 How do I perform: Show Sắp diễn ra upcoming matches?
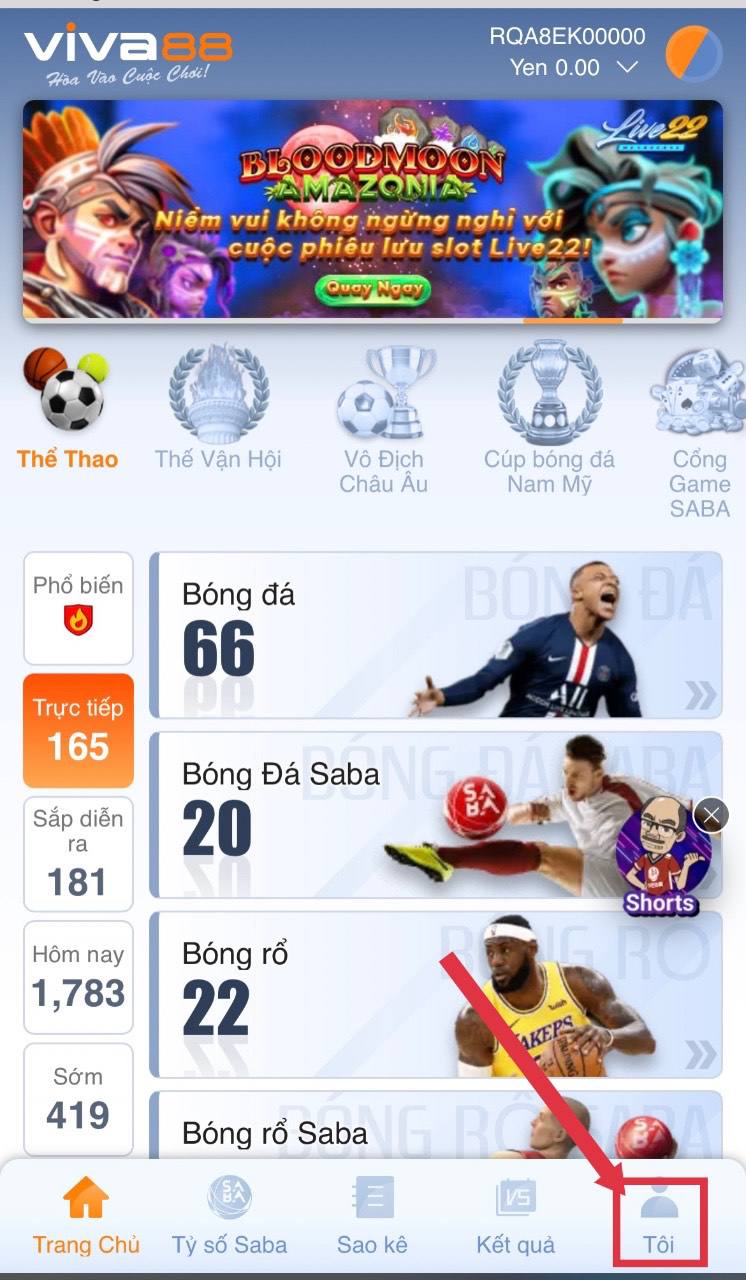[78, 853]
